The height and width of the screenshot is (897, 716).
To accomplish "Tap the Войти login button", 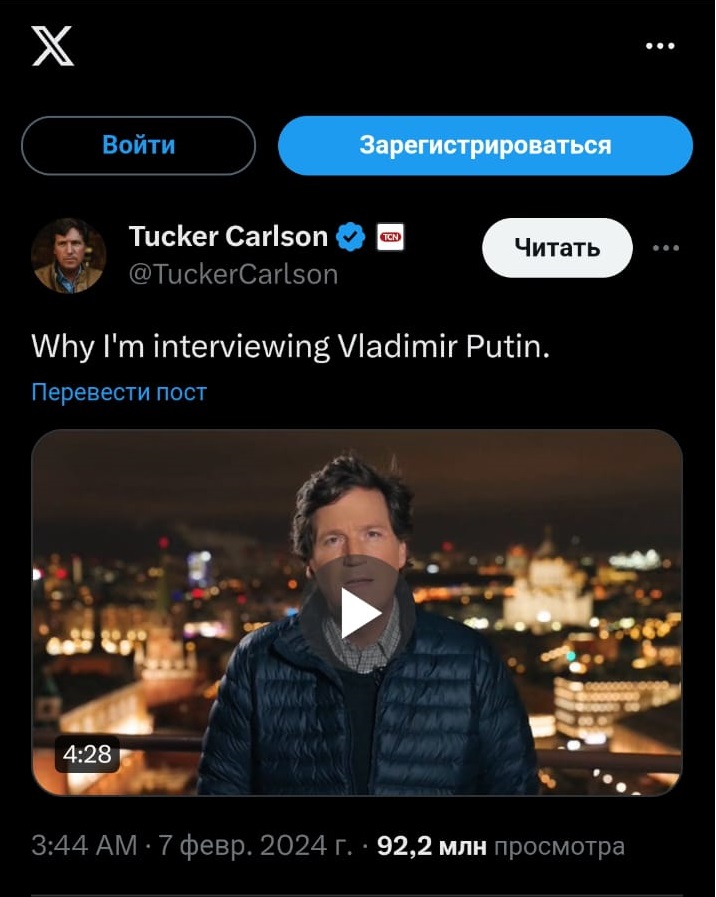I will (138, 145).
